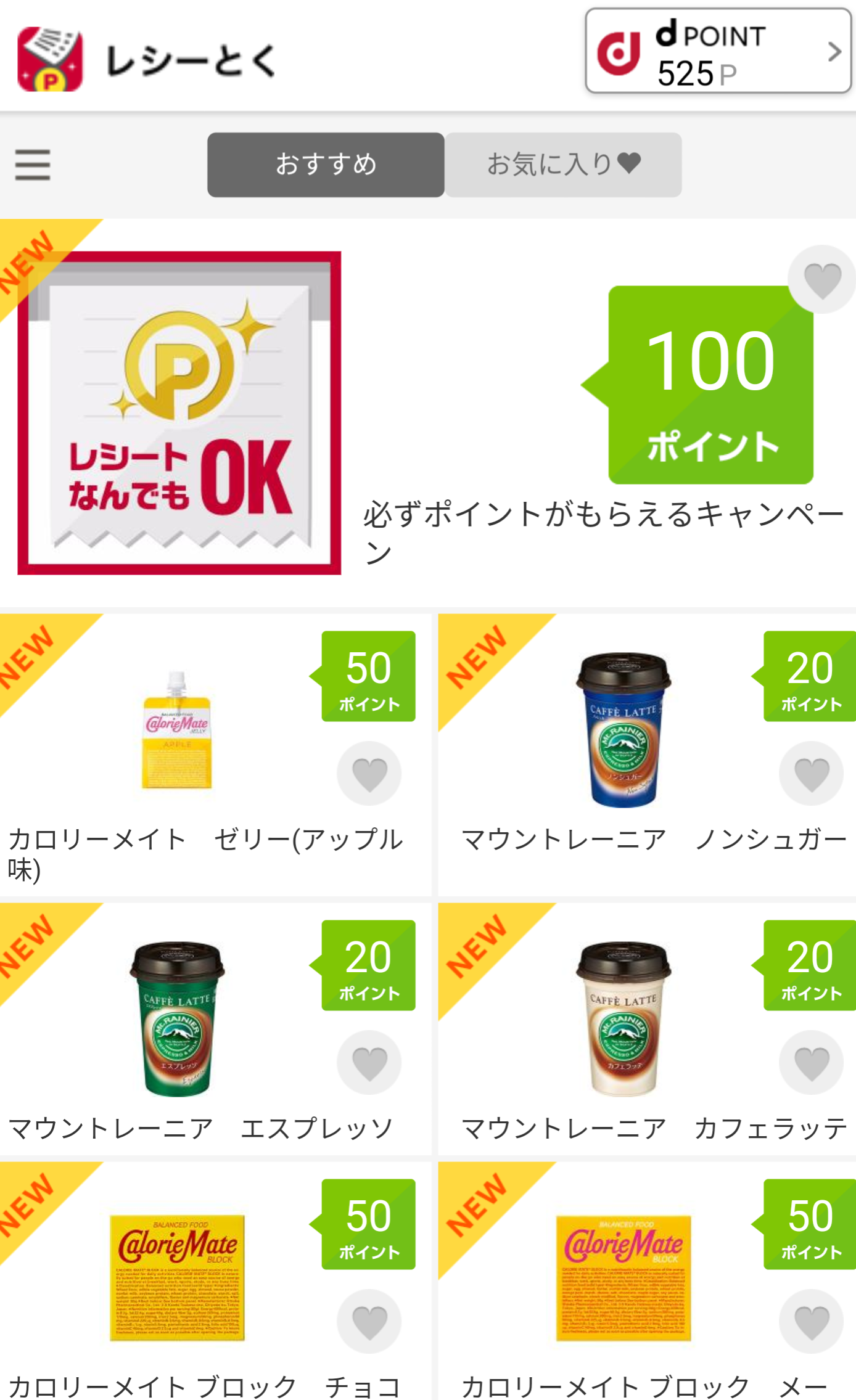This screenshot has height=1400, width=856.
Task: Open マウントレーニア エスプレッソ card
Action: coord(216,1029)
